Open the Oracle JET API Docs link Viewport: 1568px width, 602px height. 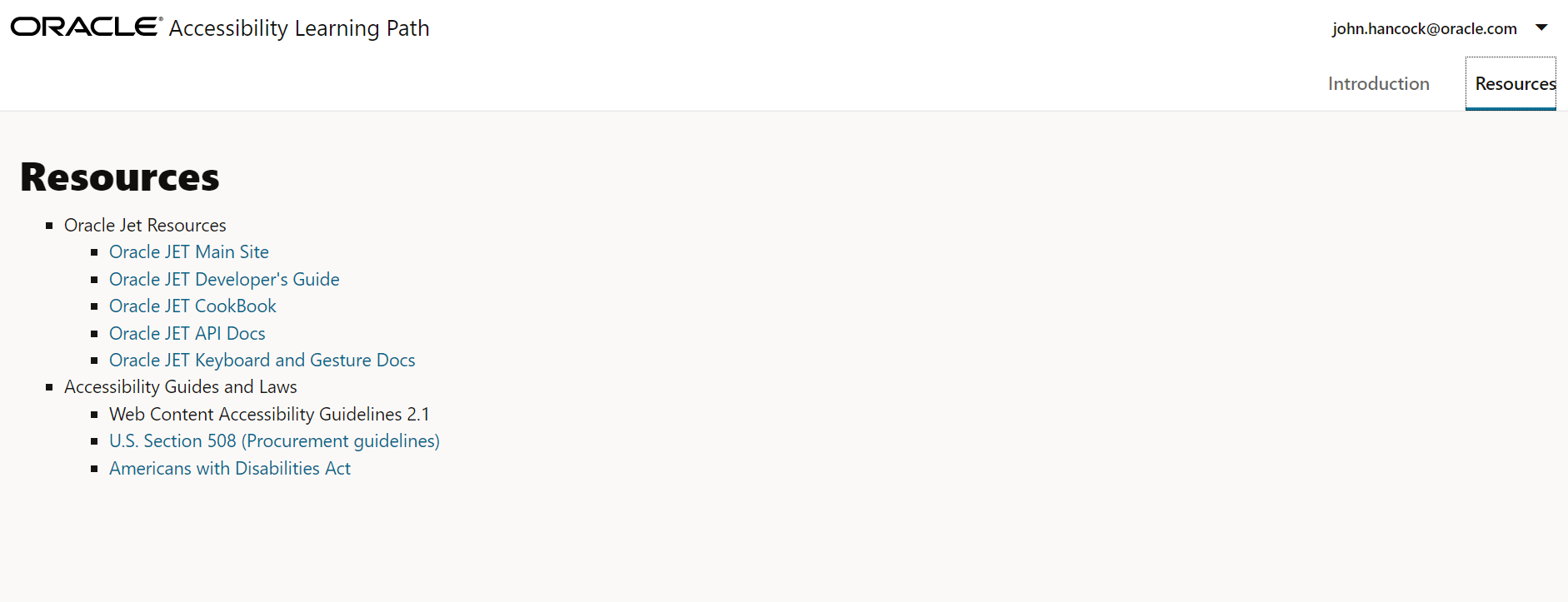[187, 334]
